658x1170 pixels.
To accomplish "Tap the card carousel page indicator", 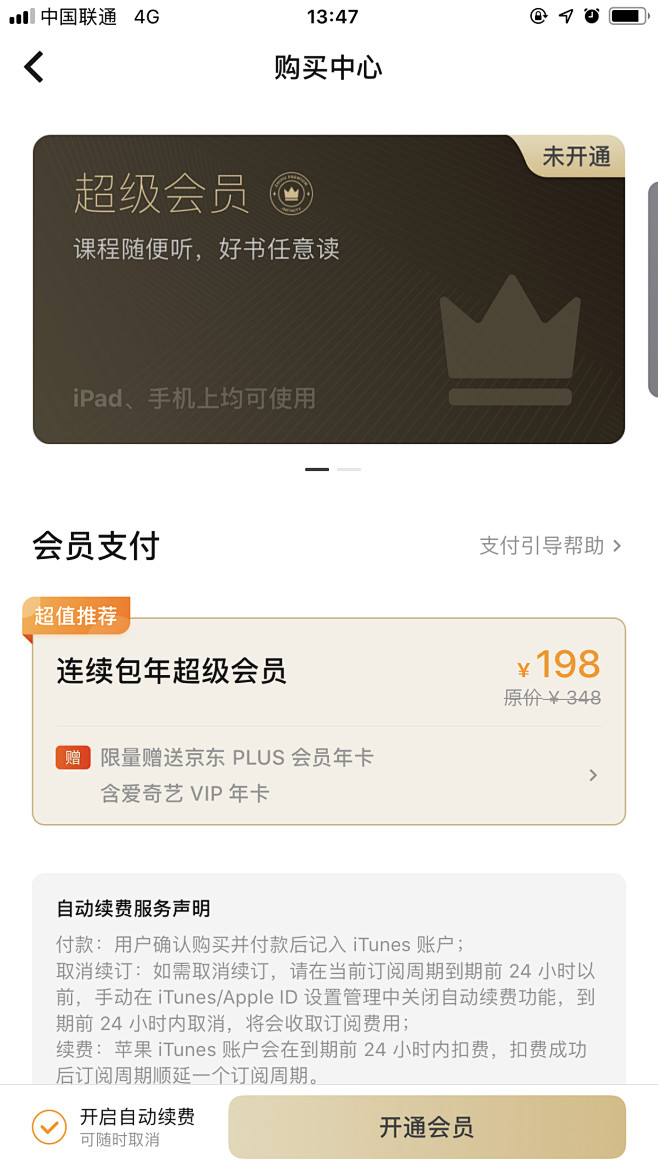I will point(332,469).
